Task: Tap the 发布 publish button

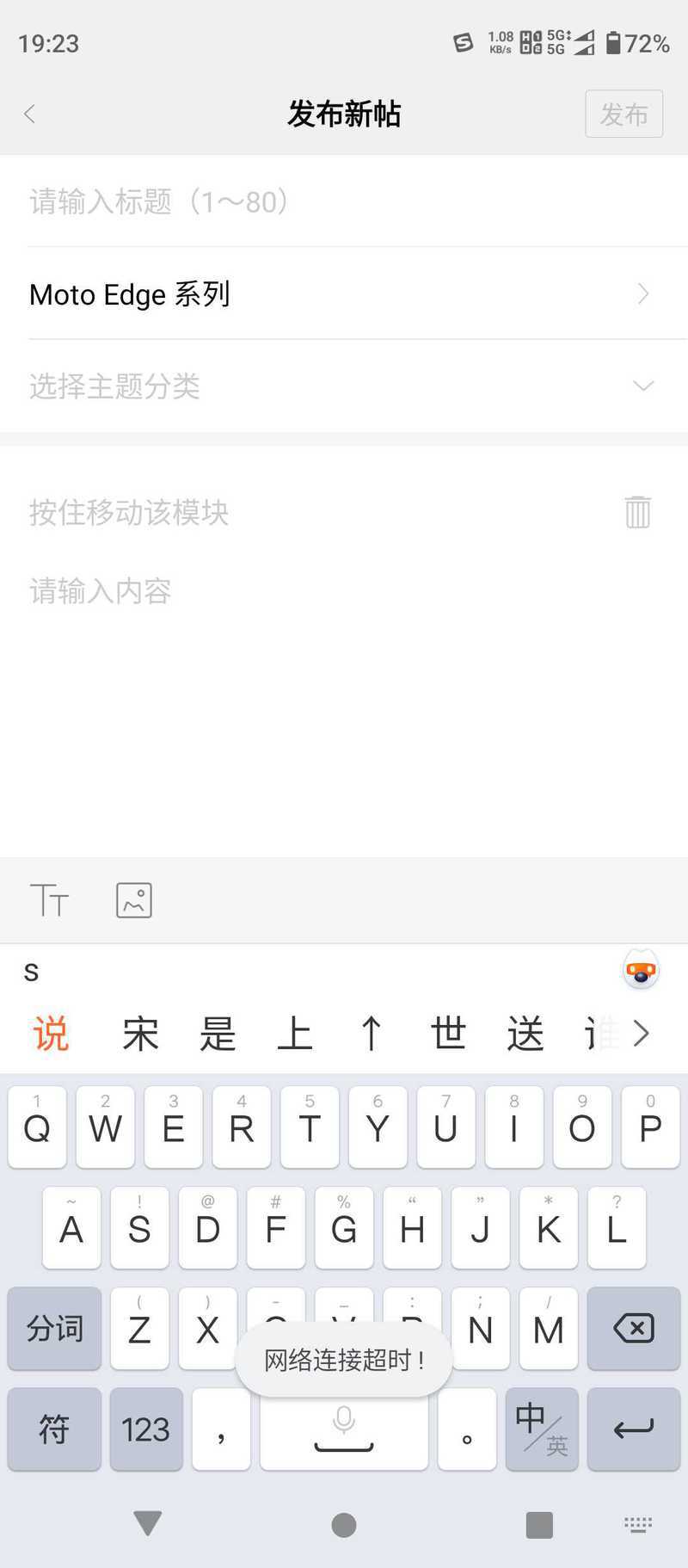Action: [x=623, y=114]
